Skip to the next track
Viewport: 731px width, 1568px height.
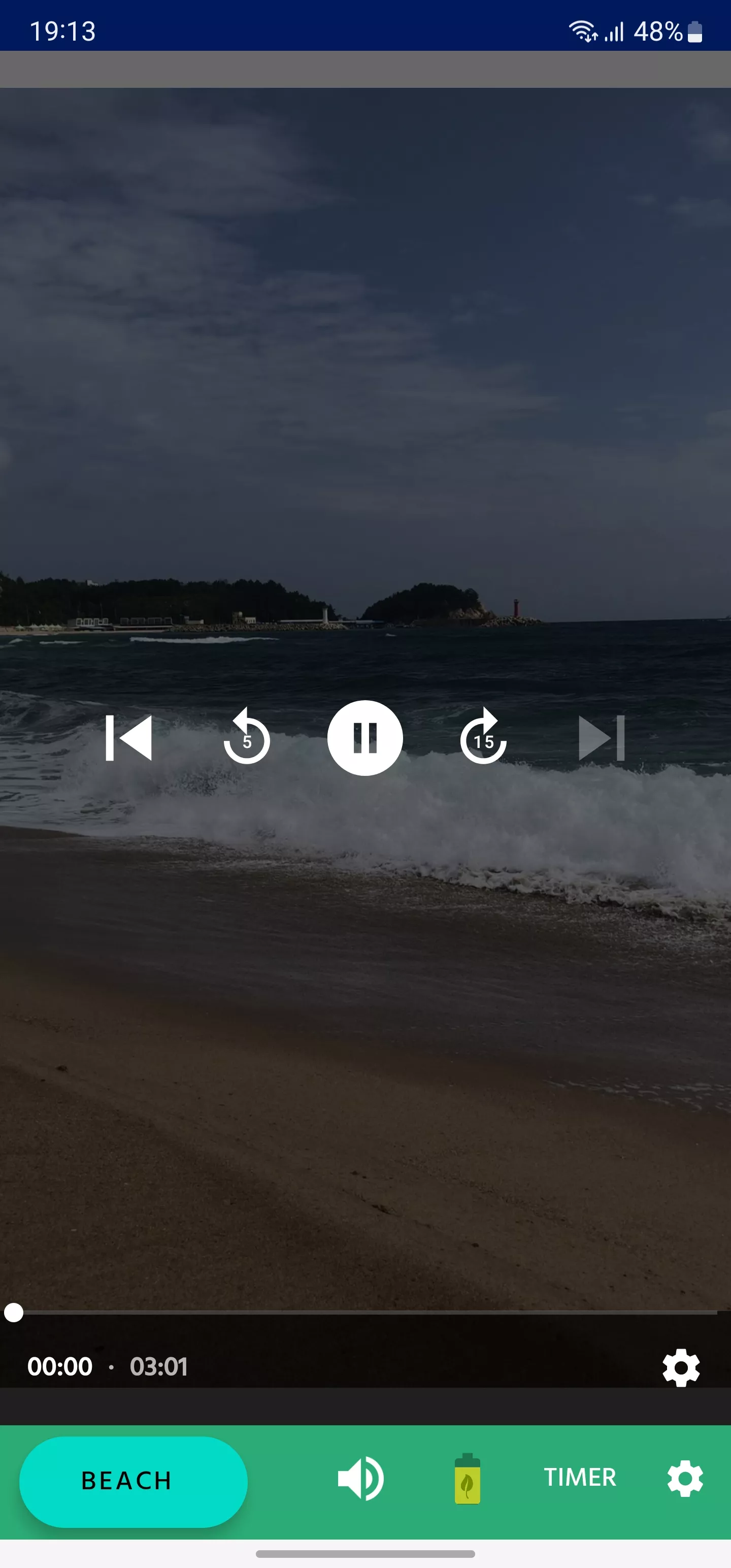tap(602, 738)
